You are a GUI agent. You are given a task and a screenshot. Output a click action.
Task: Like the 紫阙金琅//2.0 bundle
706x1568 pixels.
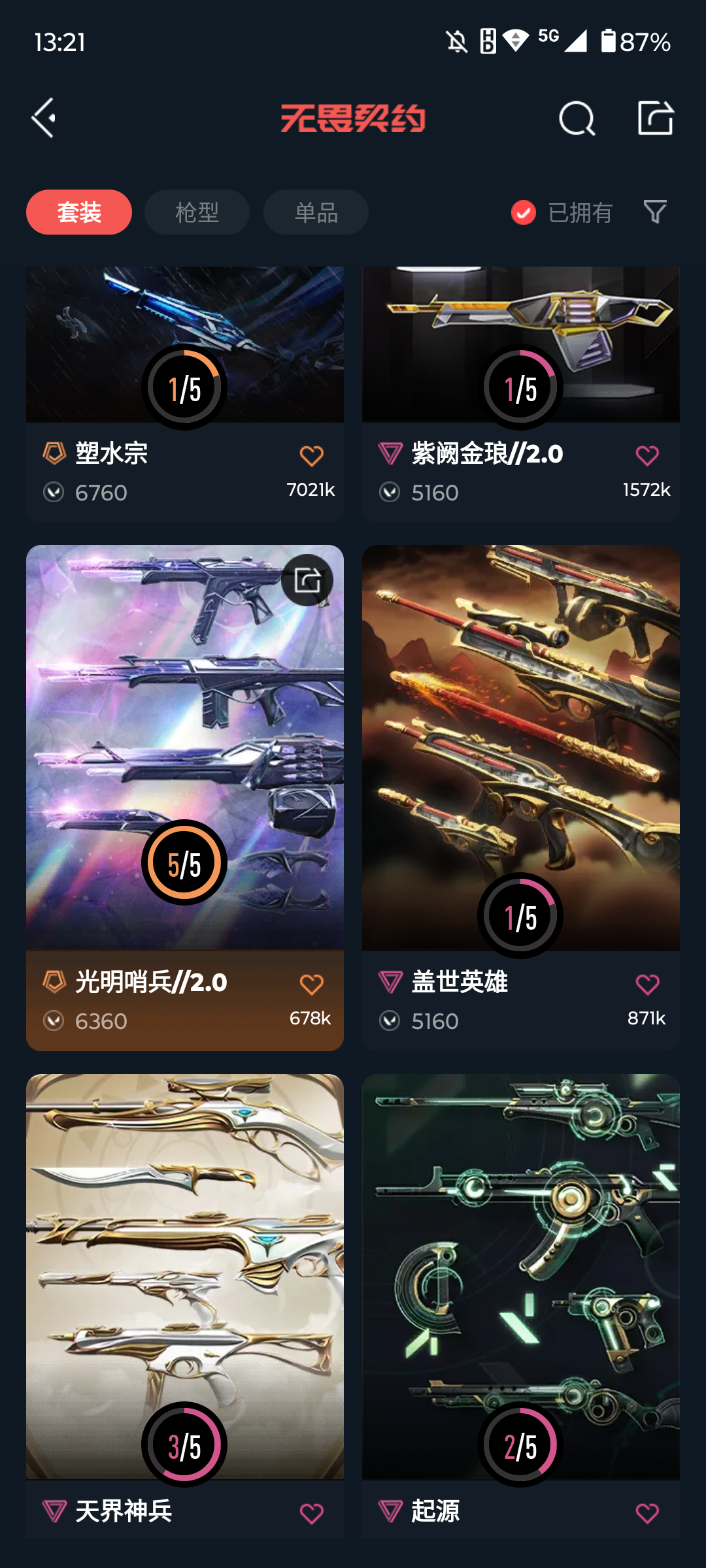tap(647, 455)
